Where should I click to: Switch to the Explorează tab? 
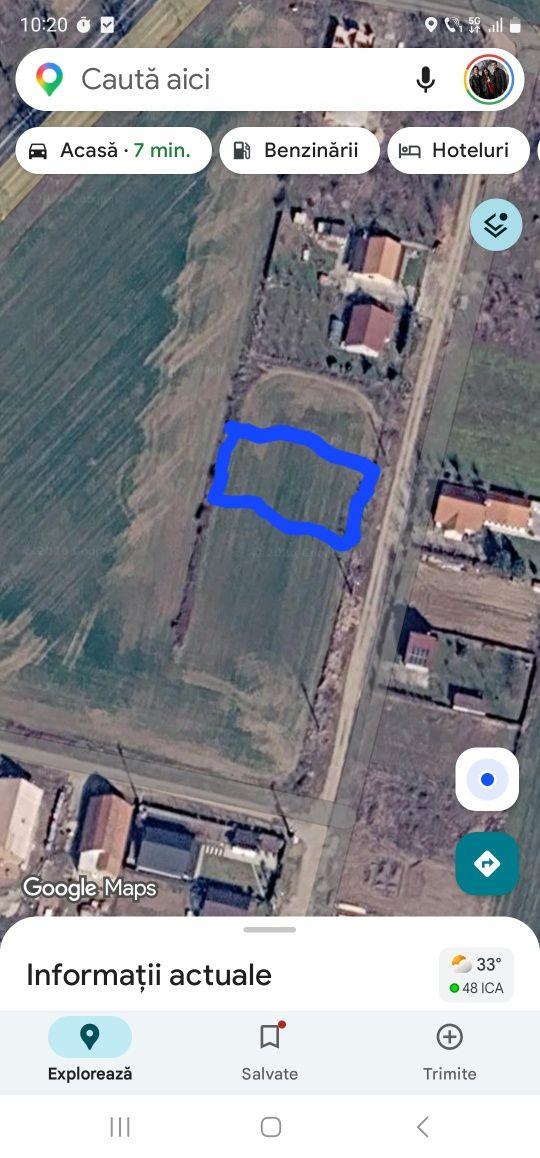coord(90,1050)
